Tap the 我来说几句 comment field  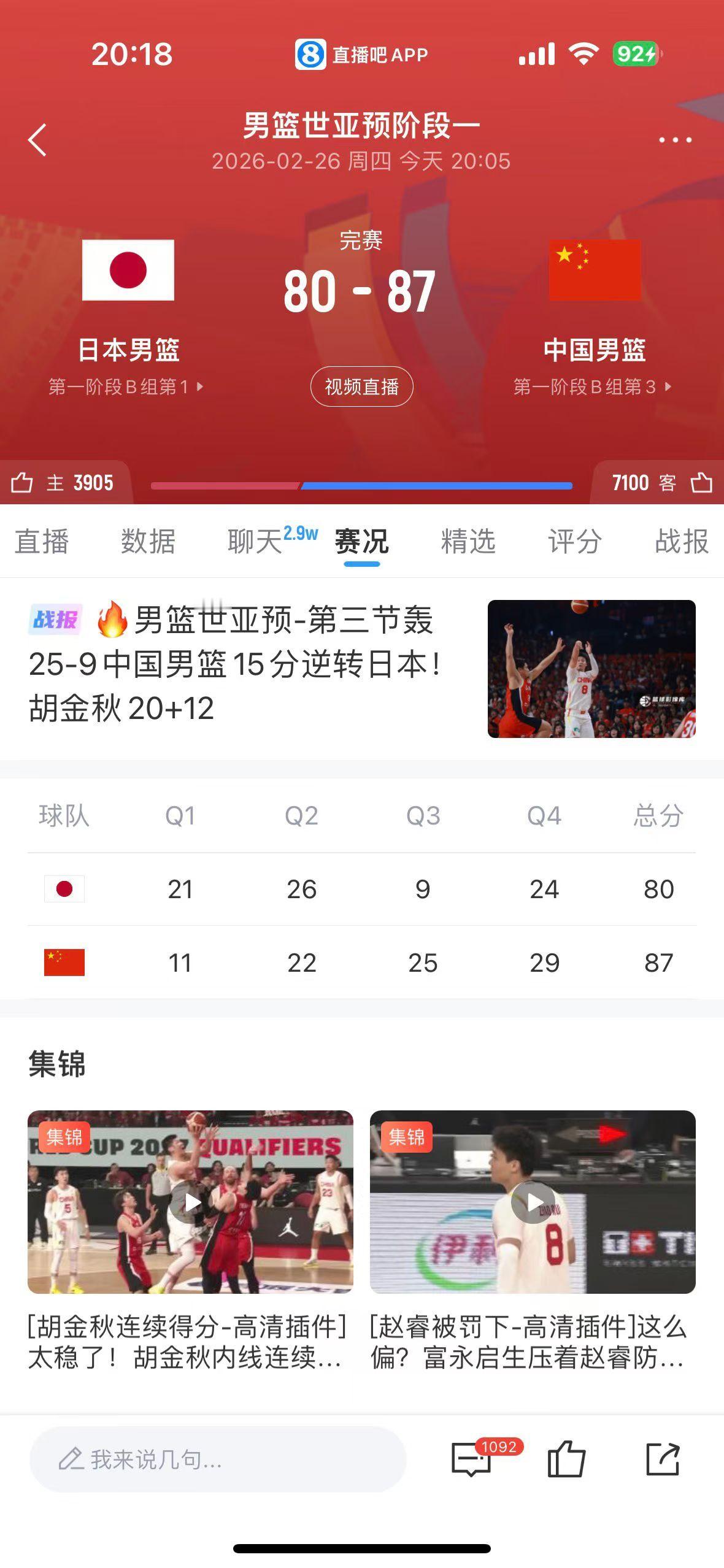pyautogui.click(x=218, y=1459)
